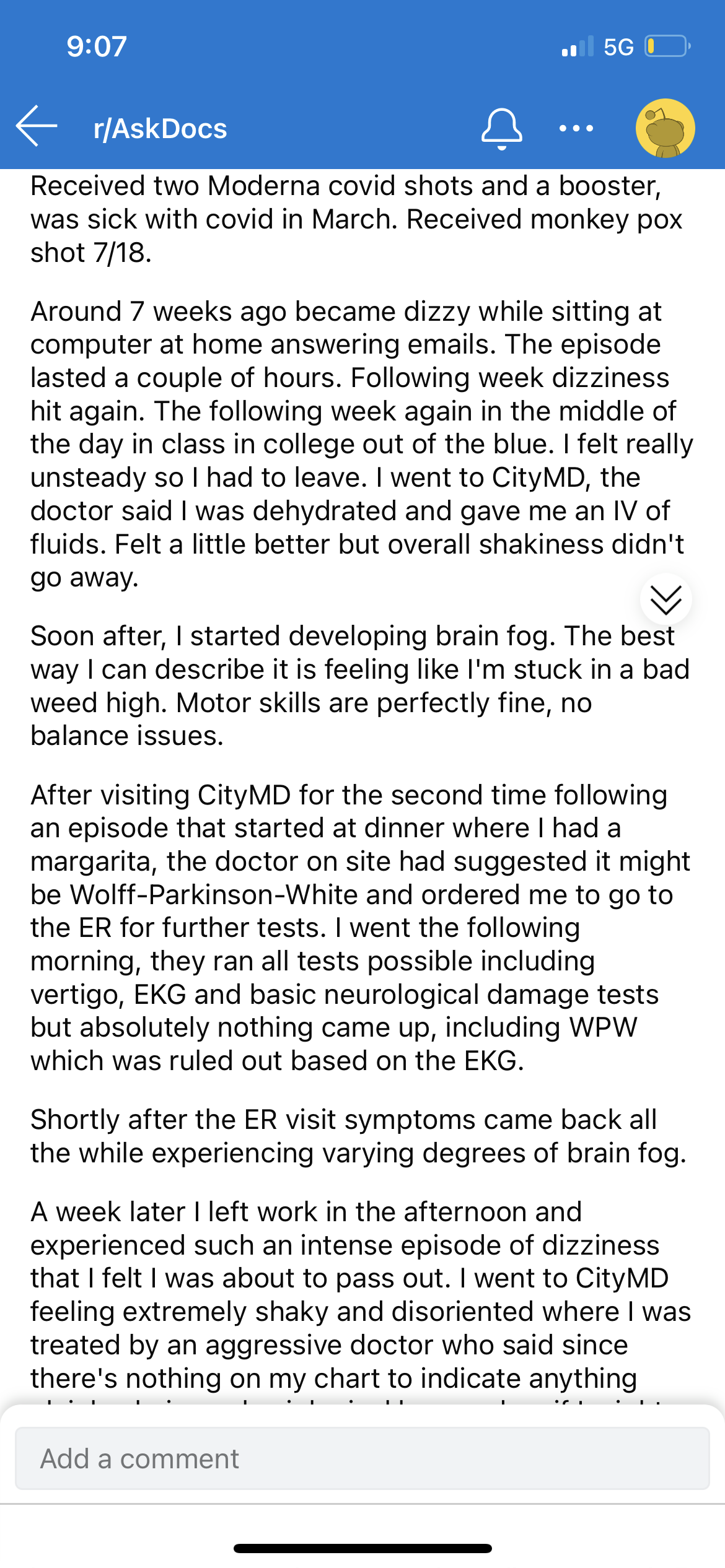This screenshot has height=1568, width=725.
Task: Tap the Add a comment field
Action: (362, 1458)
